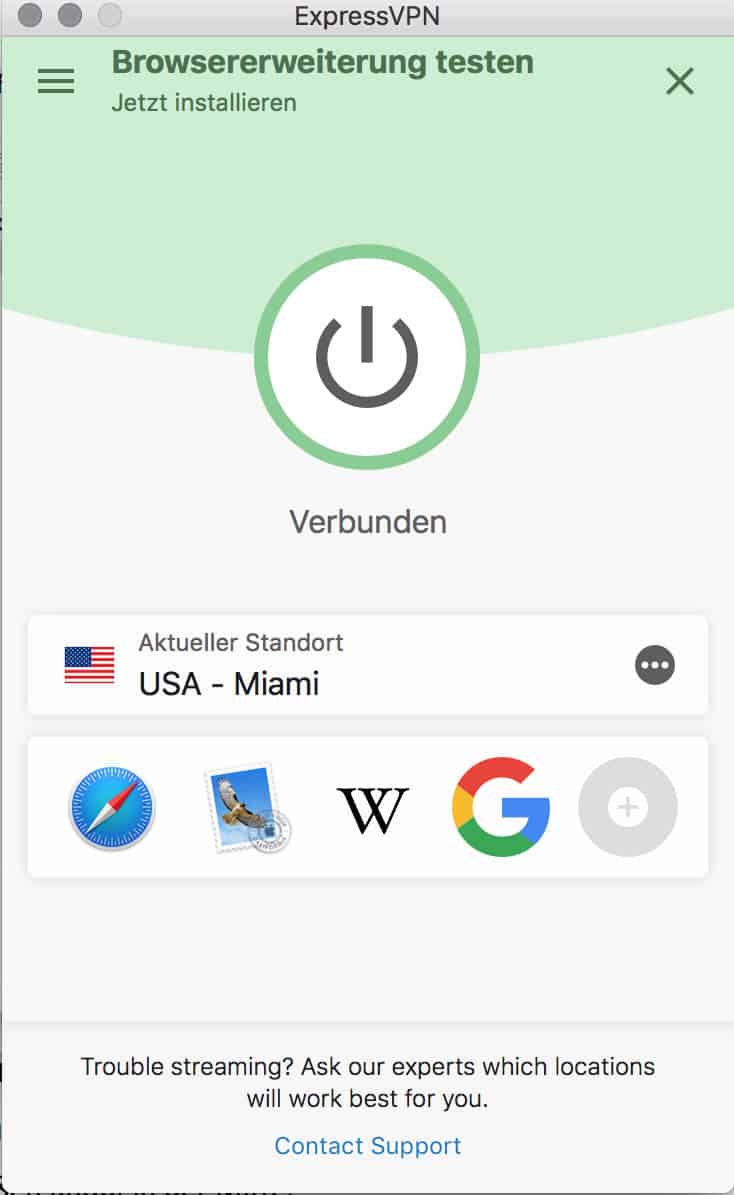Dismiss the Browsererweiterung testen banner
The height and width of the screenshot is (1195, 734).
click(x=680, y=81)
